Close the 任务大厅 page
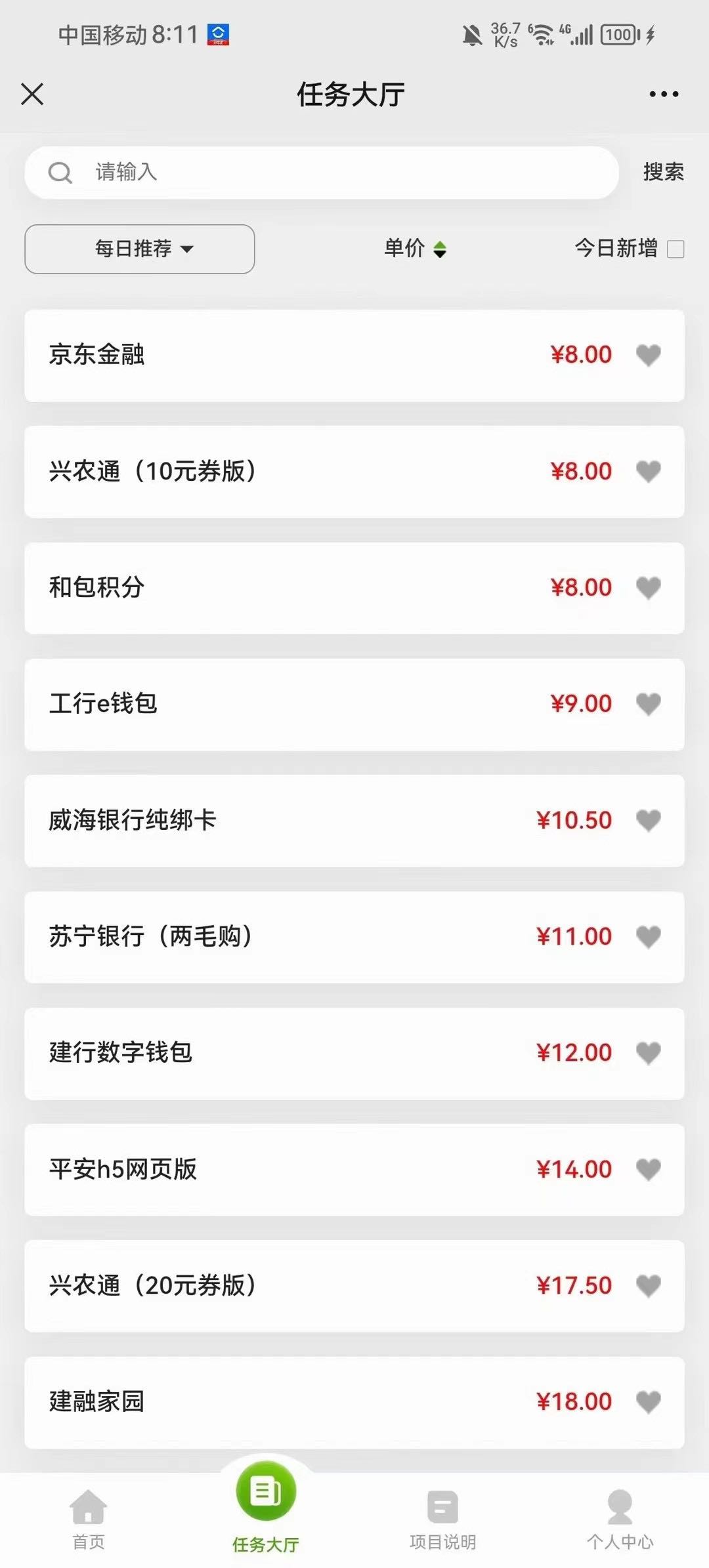Screen dimensions: 709x1568 tap(32, 94)
